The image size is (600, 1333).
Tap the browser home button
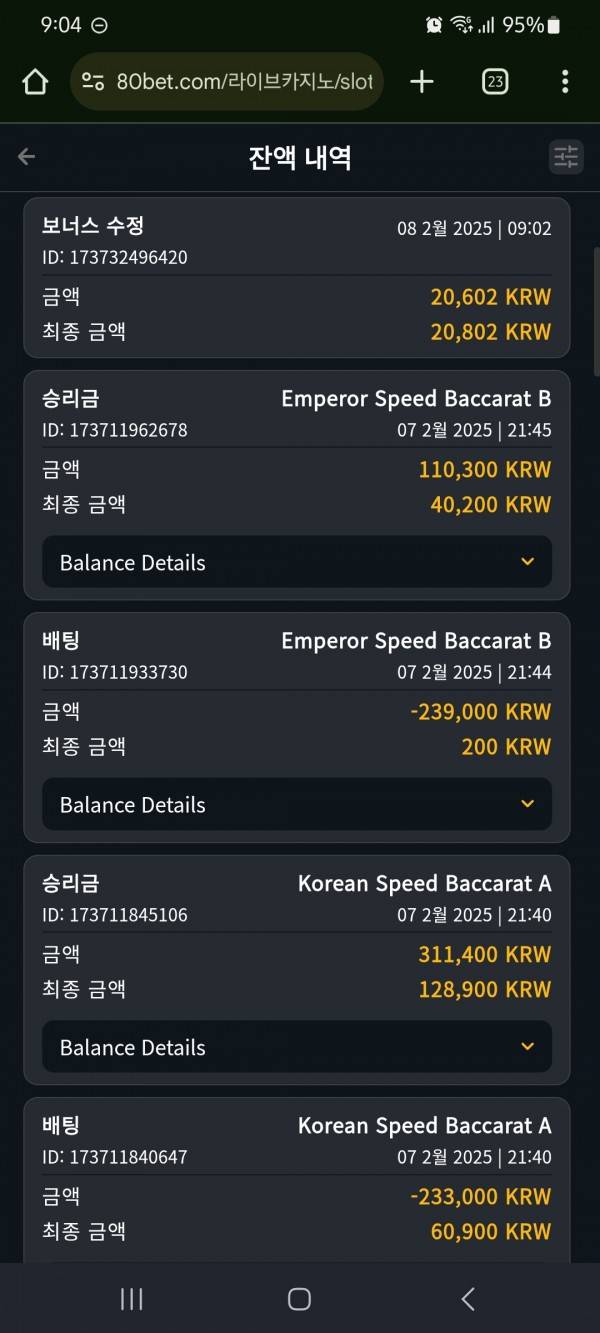(x=35, y=82)
